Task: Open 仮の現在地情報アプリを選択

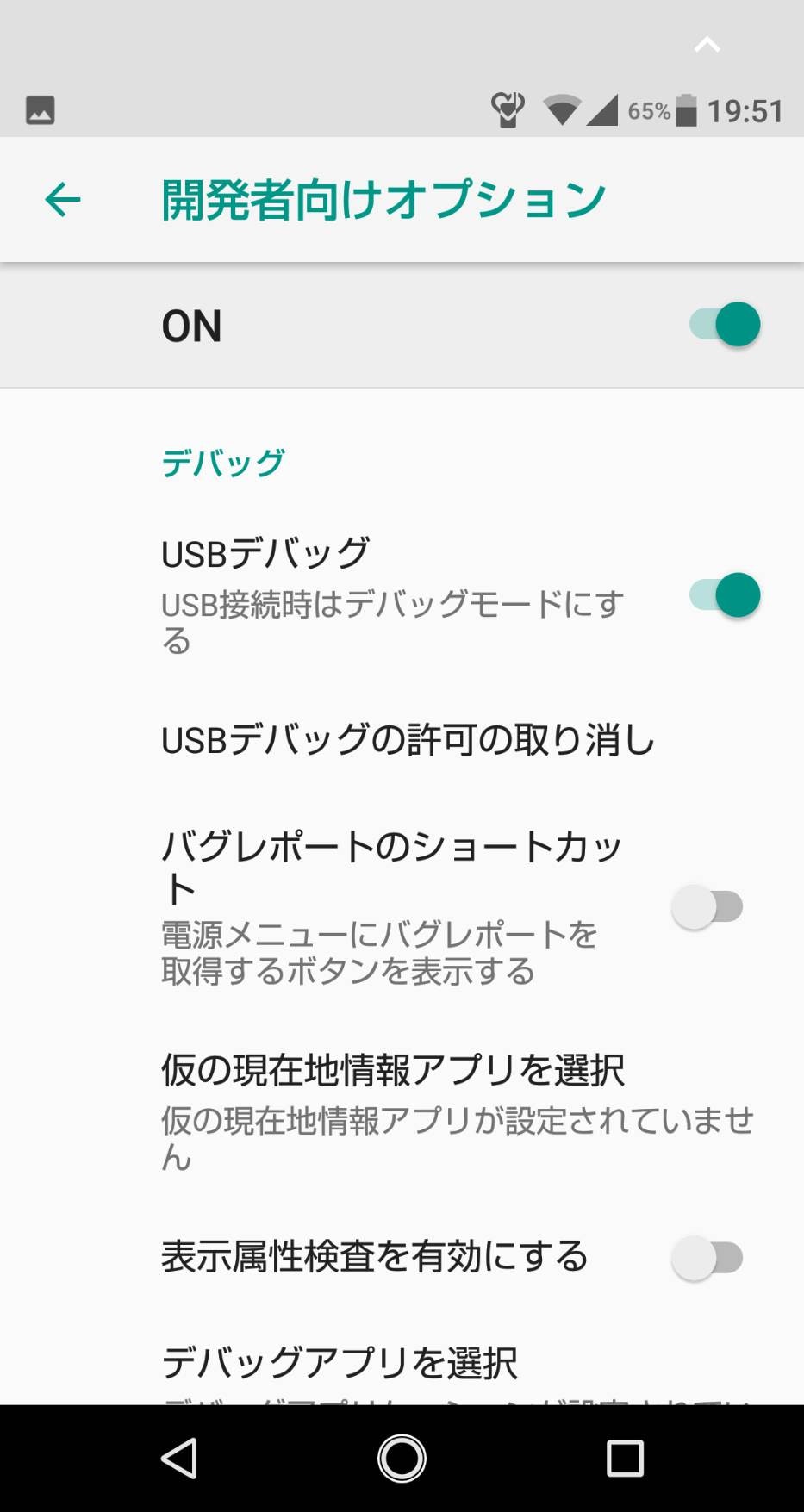Action: click(x=393, y=1071)
